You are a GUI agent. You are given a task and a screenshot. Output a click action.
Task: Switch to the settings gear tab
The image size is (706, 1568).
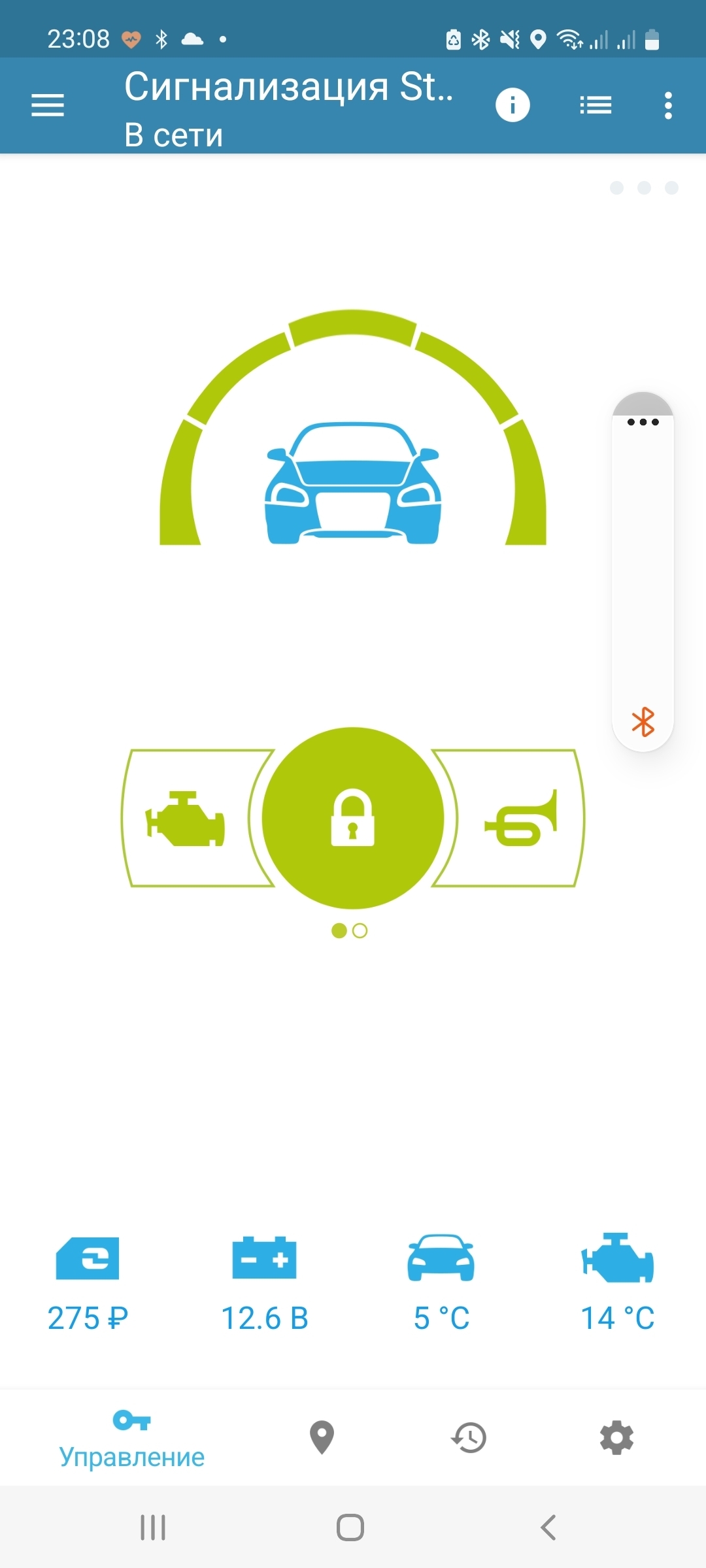point(616,1438)
